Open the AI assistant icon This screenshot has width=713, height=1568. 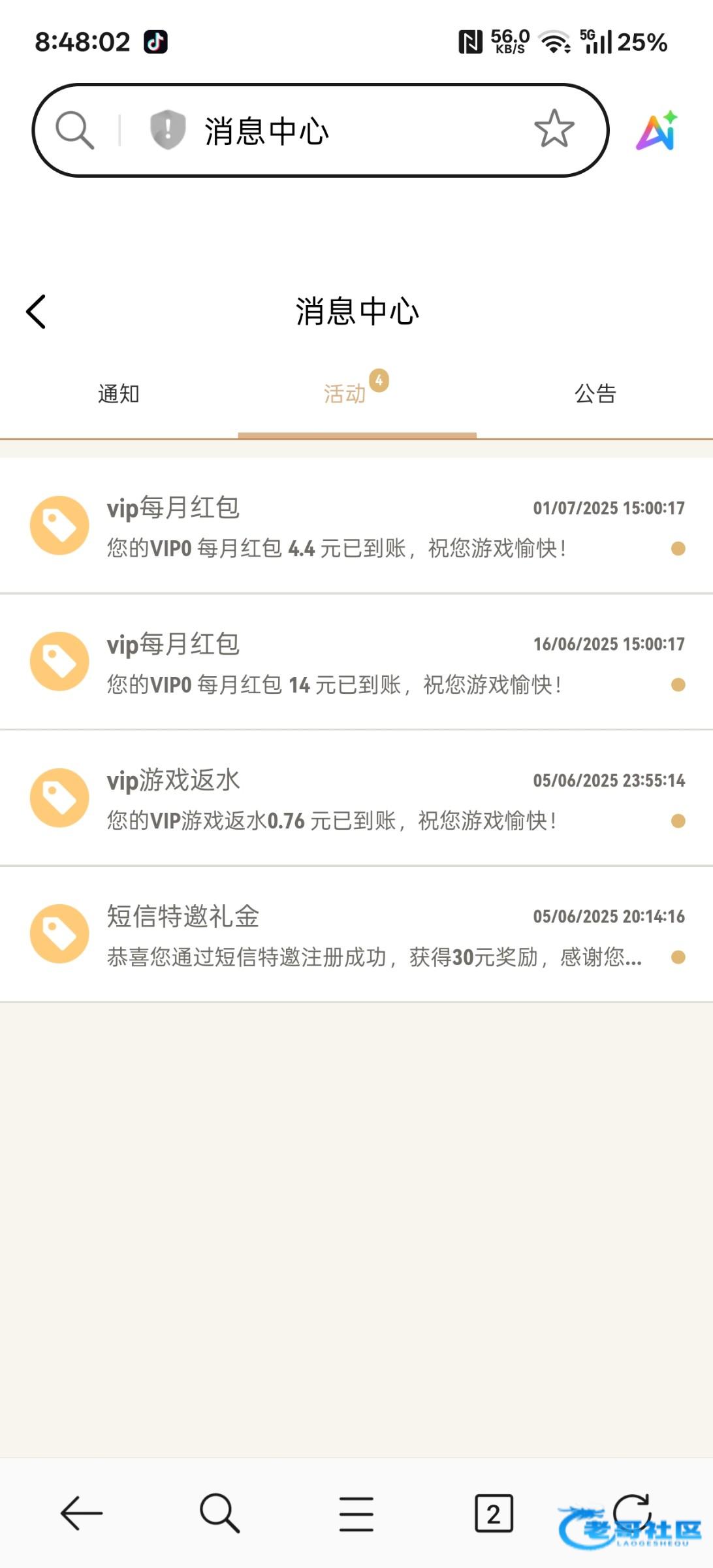coord(658,130)
